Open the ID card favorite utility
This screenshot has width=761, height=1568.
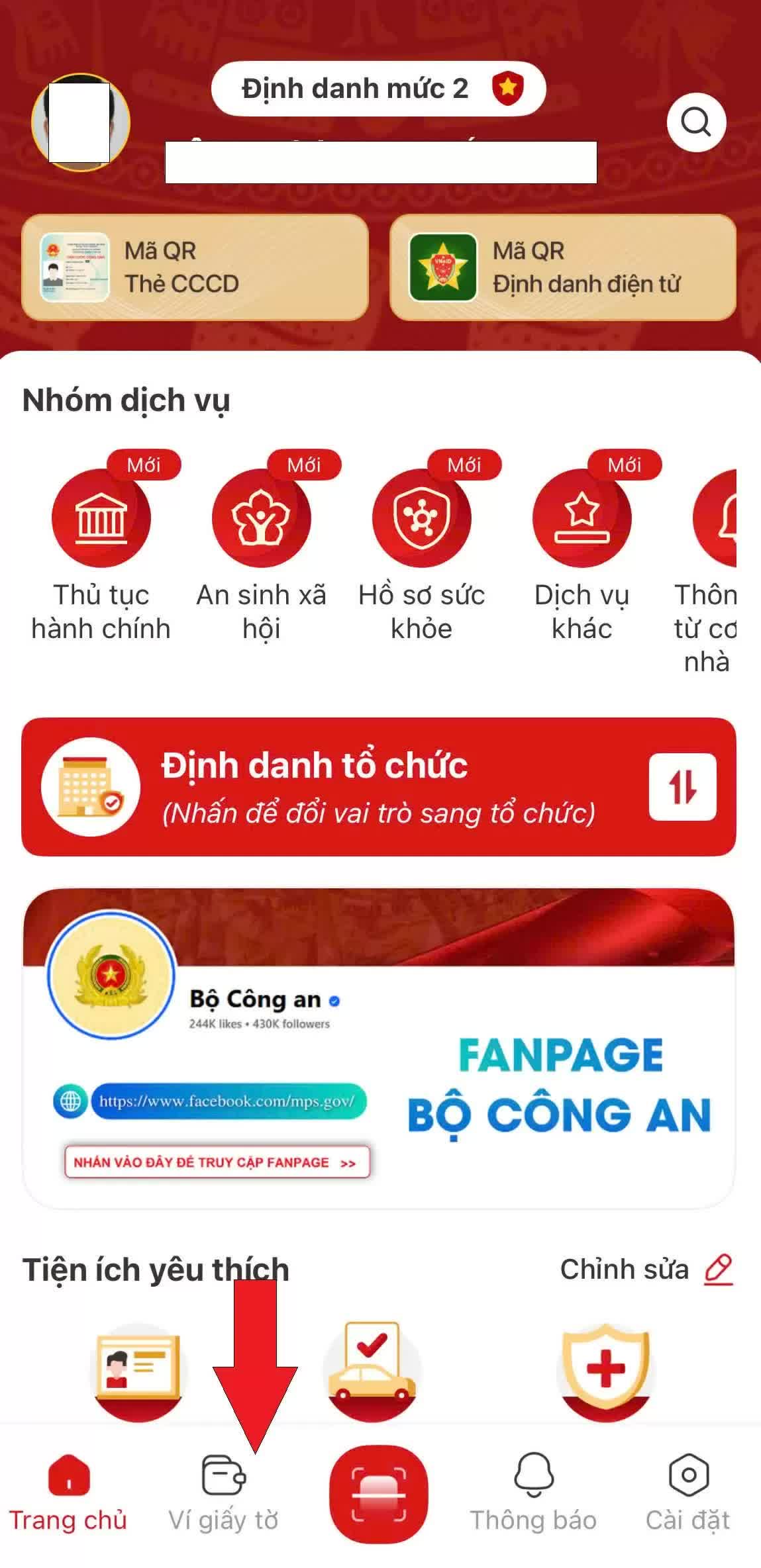pyautogui.click(x=138, y=1371)
